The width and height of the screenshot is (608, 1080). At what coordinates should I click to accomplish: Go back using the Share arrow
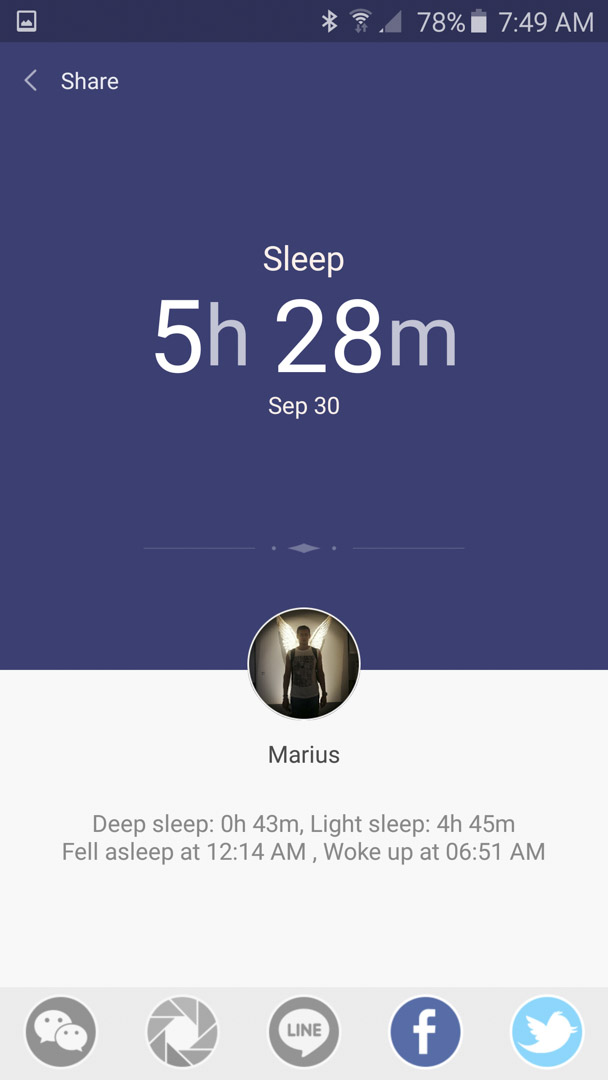(31, 81)
